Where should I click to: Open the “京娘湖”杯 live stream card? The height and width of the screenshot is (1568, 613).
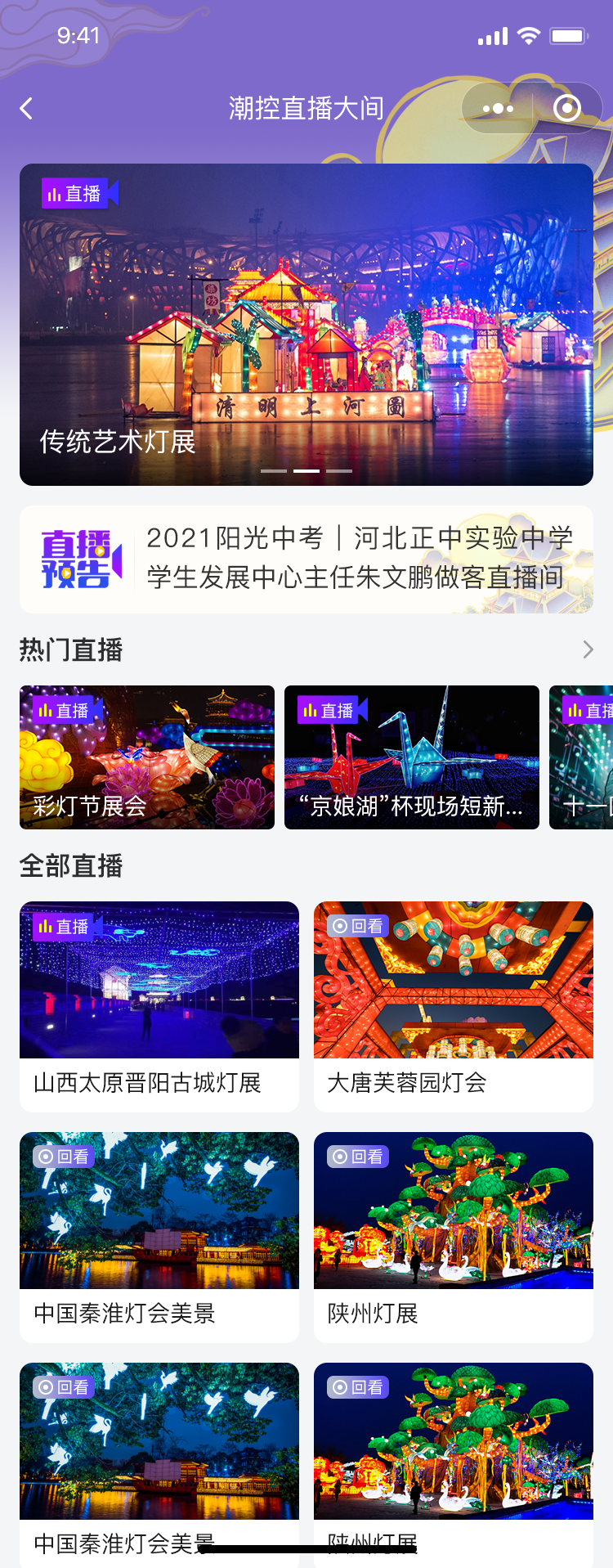tap(412, 757)
